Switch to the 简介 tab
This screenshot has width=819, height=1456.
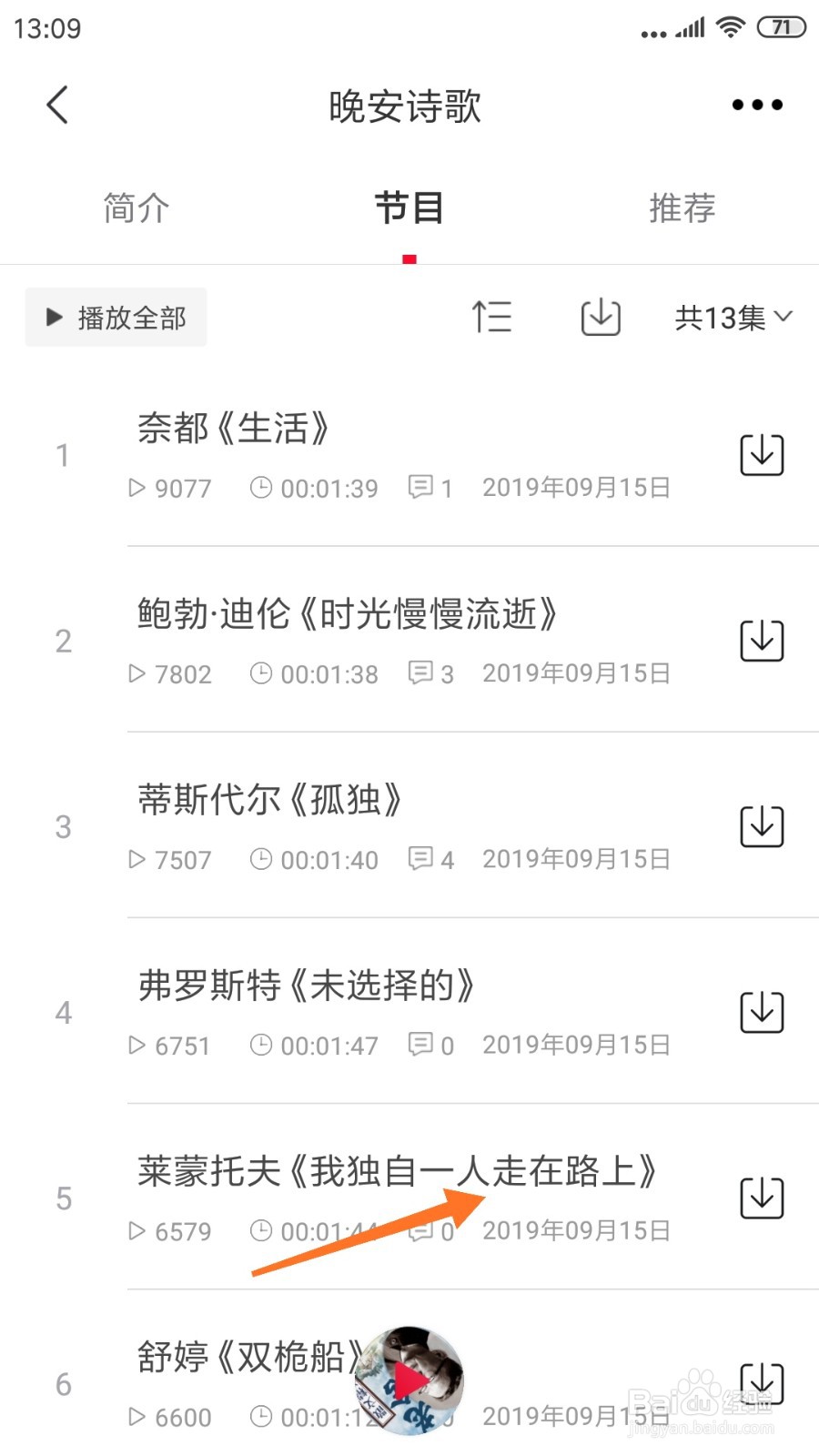(136, 208)
